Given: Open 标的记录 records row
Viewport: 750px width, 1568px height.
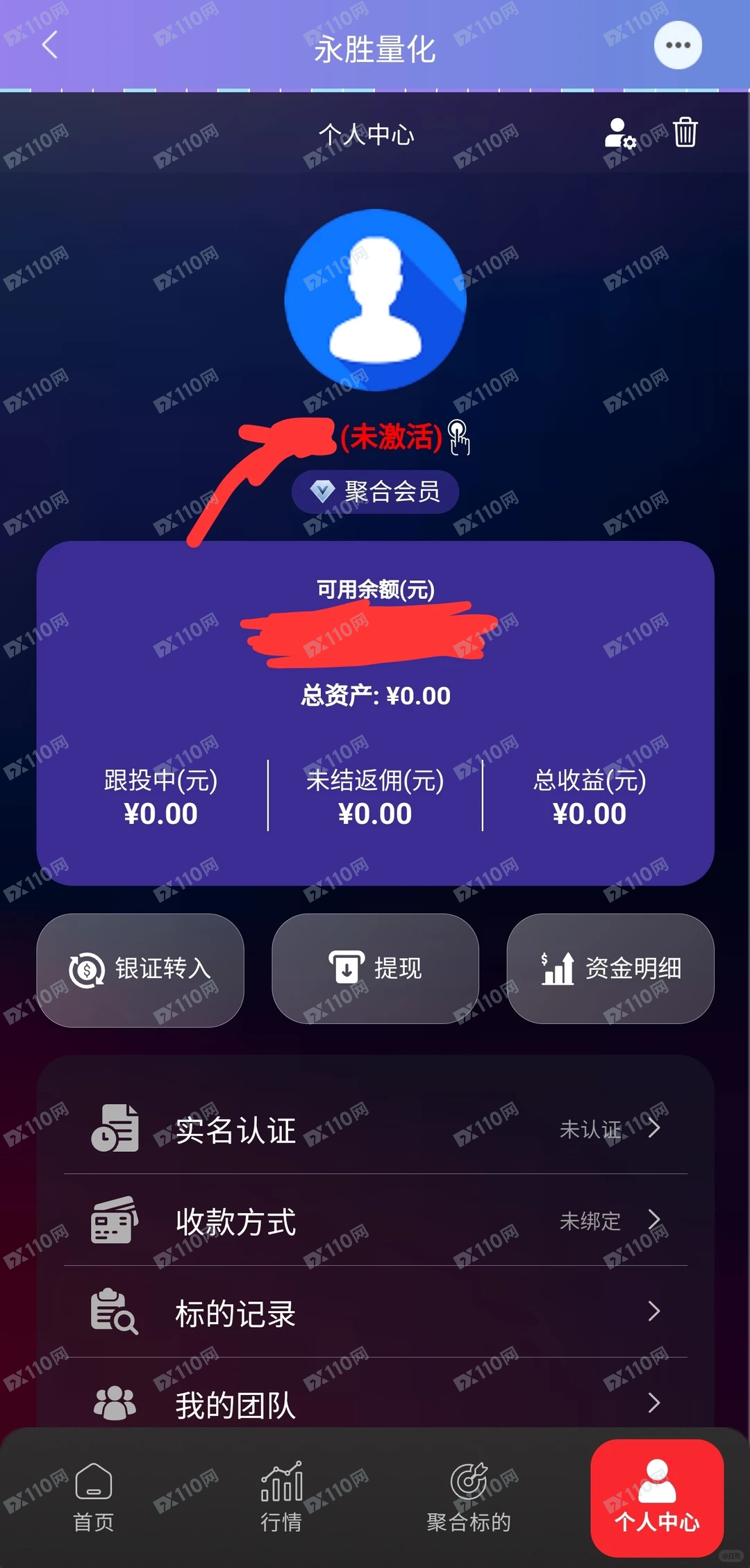Looking at the screenshot, I should (x=375, y=1313).
